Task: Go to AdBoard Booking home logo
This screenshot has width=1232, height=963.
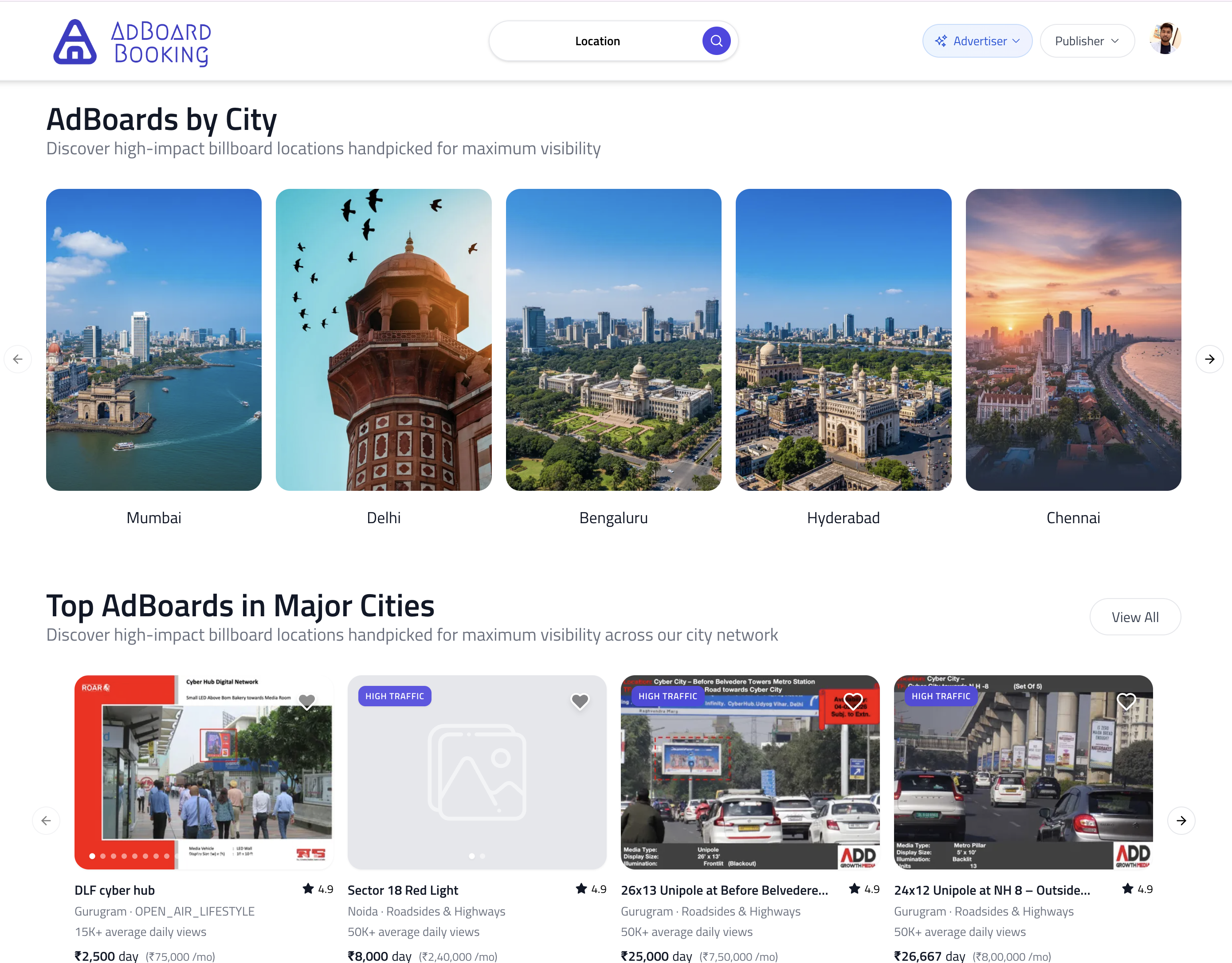Action: [132, 43]
